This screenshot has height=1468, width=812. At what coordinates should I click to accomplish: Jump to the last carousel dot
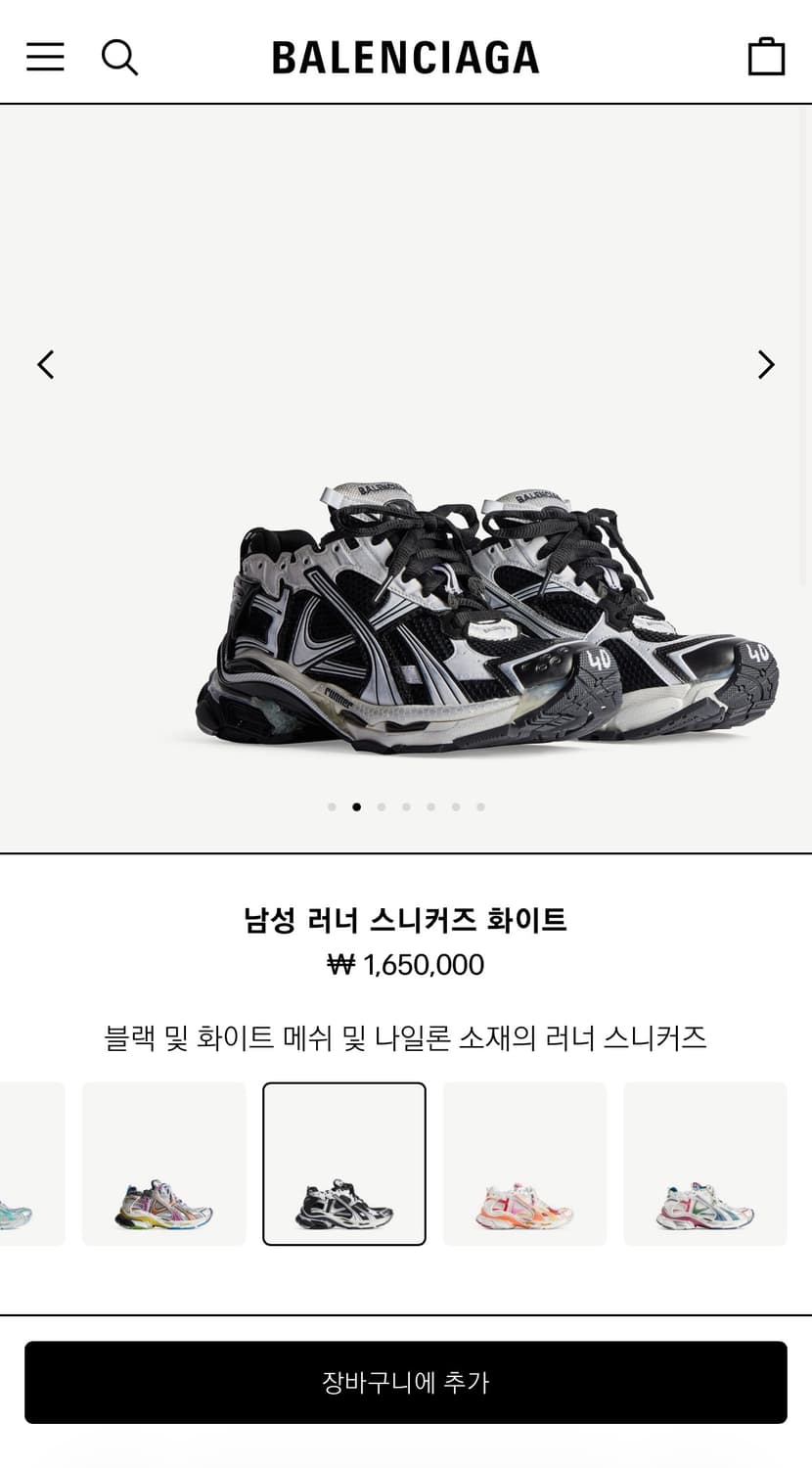tap(479, 806)
